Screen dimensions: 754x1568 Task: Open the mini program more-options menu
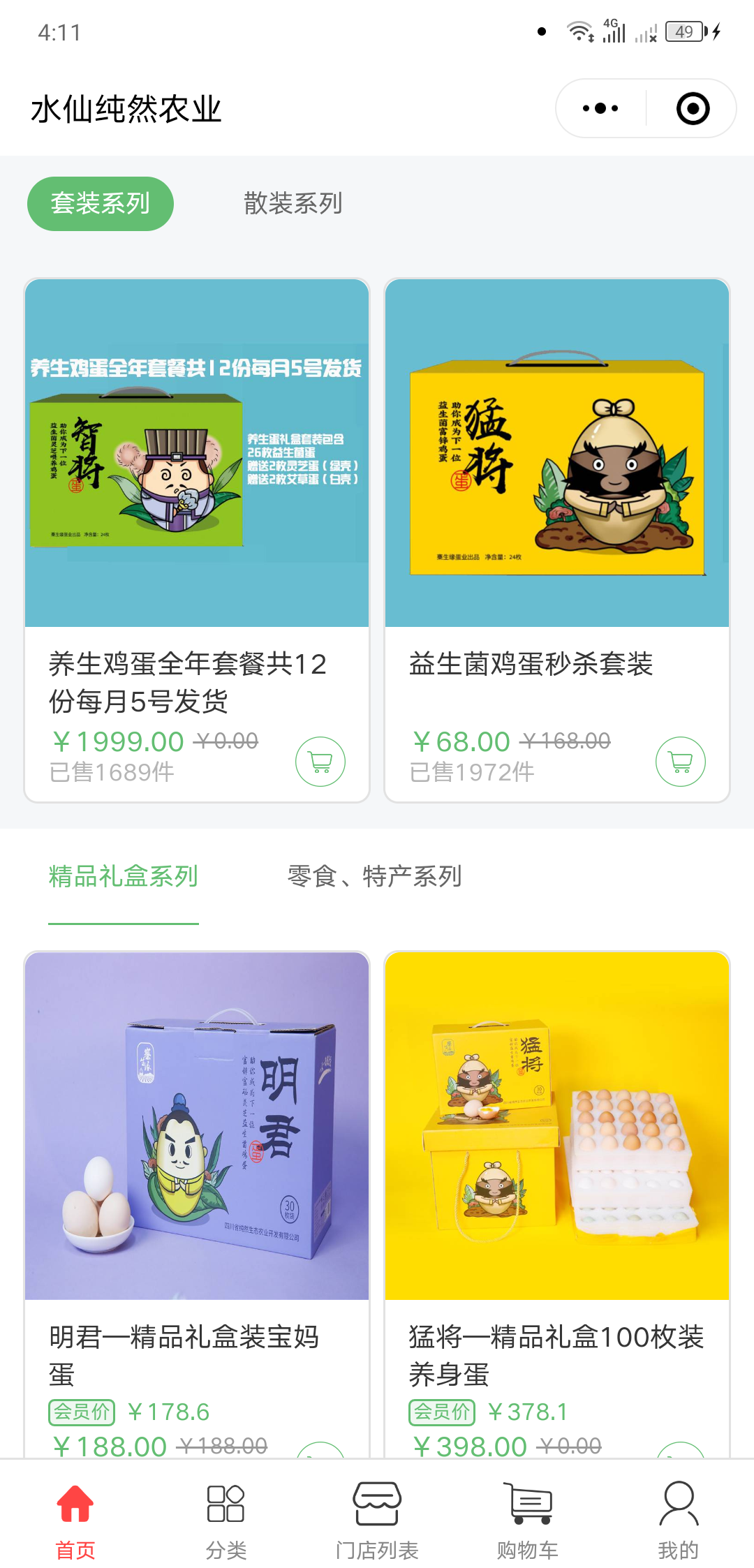pos(600,108)
